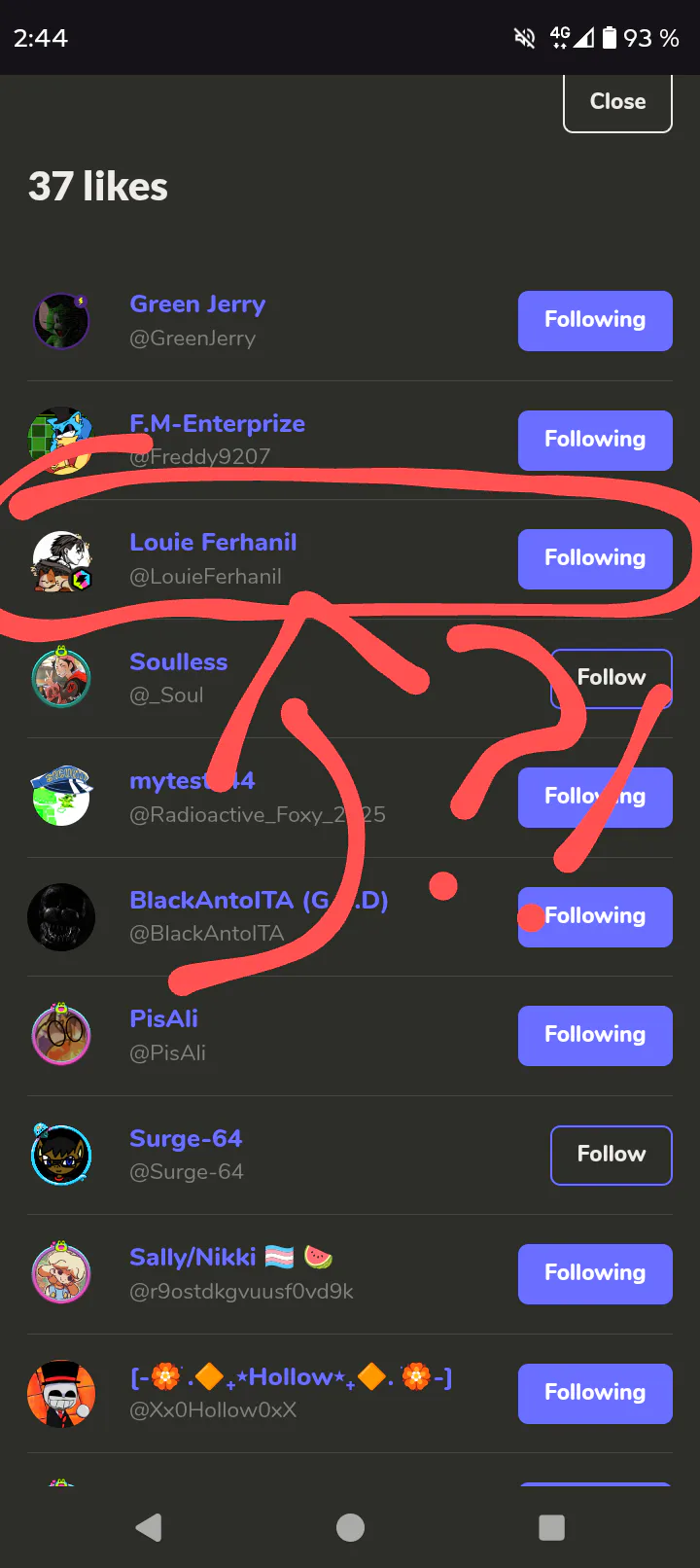
Task: Unfollow Green Jerry via the Following button
Action: pyautogui.click(x=595, y=320)
